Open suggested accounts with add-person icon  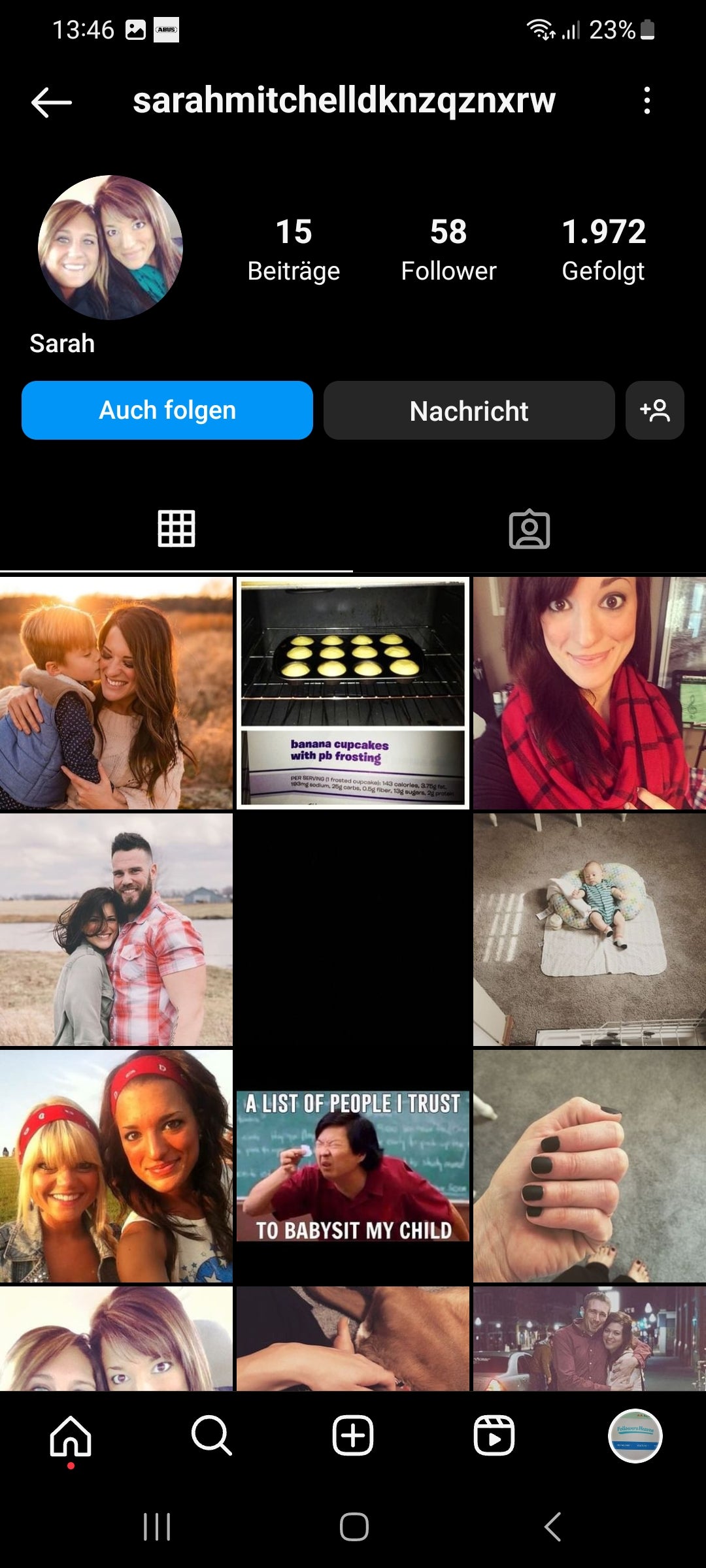tap(654, 410)
